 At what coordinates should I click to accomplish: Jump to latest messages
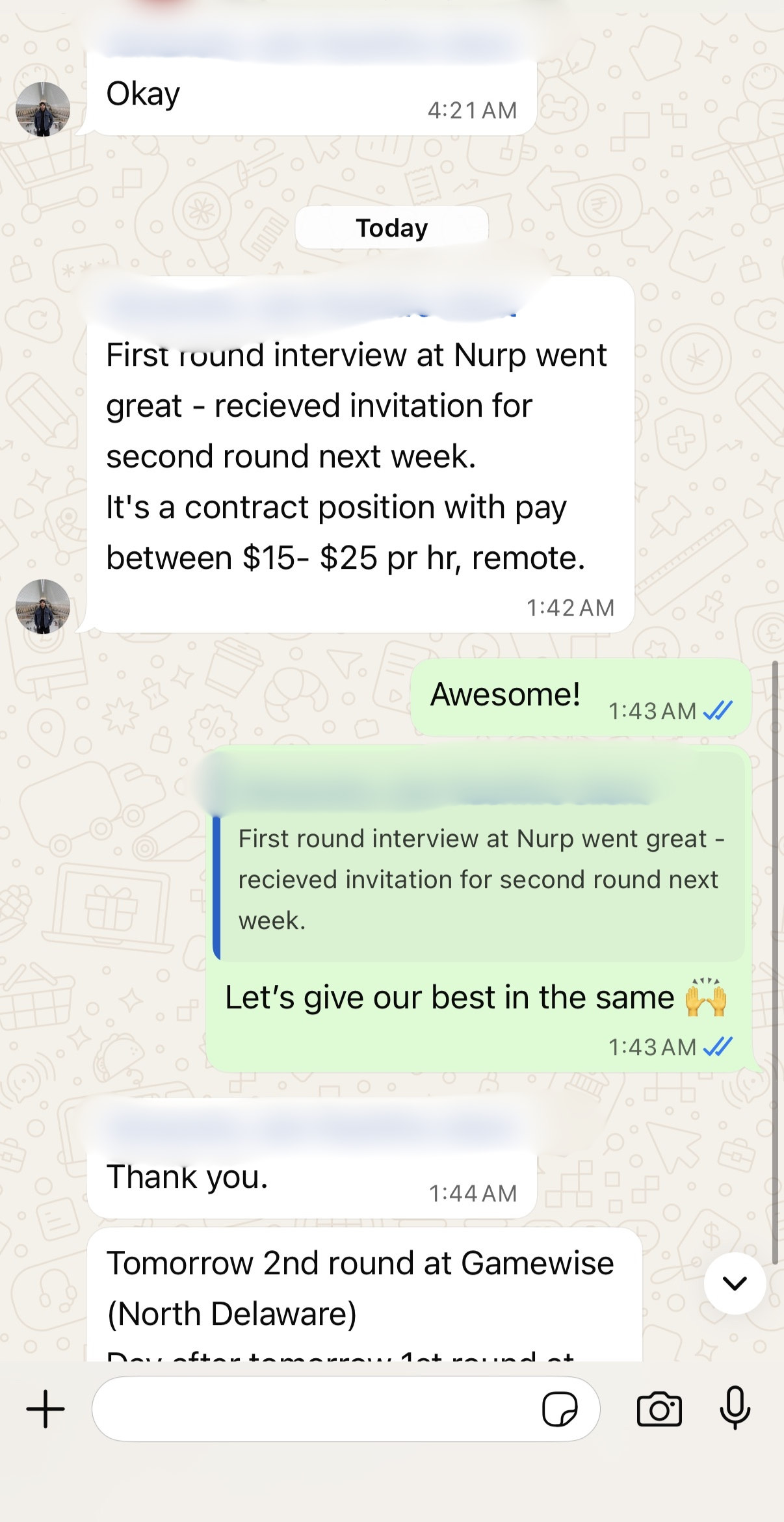pos(735,1283)
